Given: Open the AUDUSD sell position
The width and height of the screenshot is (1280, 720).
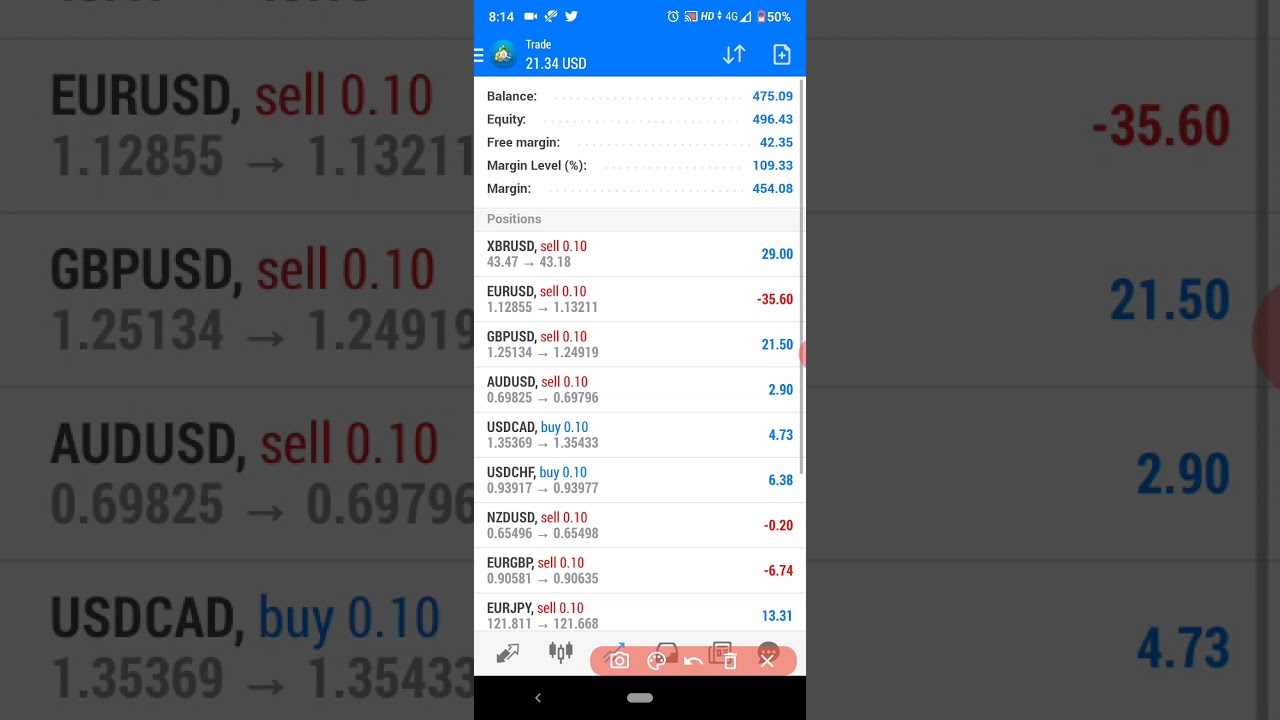Looking at the screenshot, I should pyautogui.click(x=639, y=389).
